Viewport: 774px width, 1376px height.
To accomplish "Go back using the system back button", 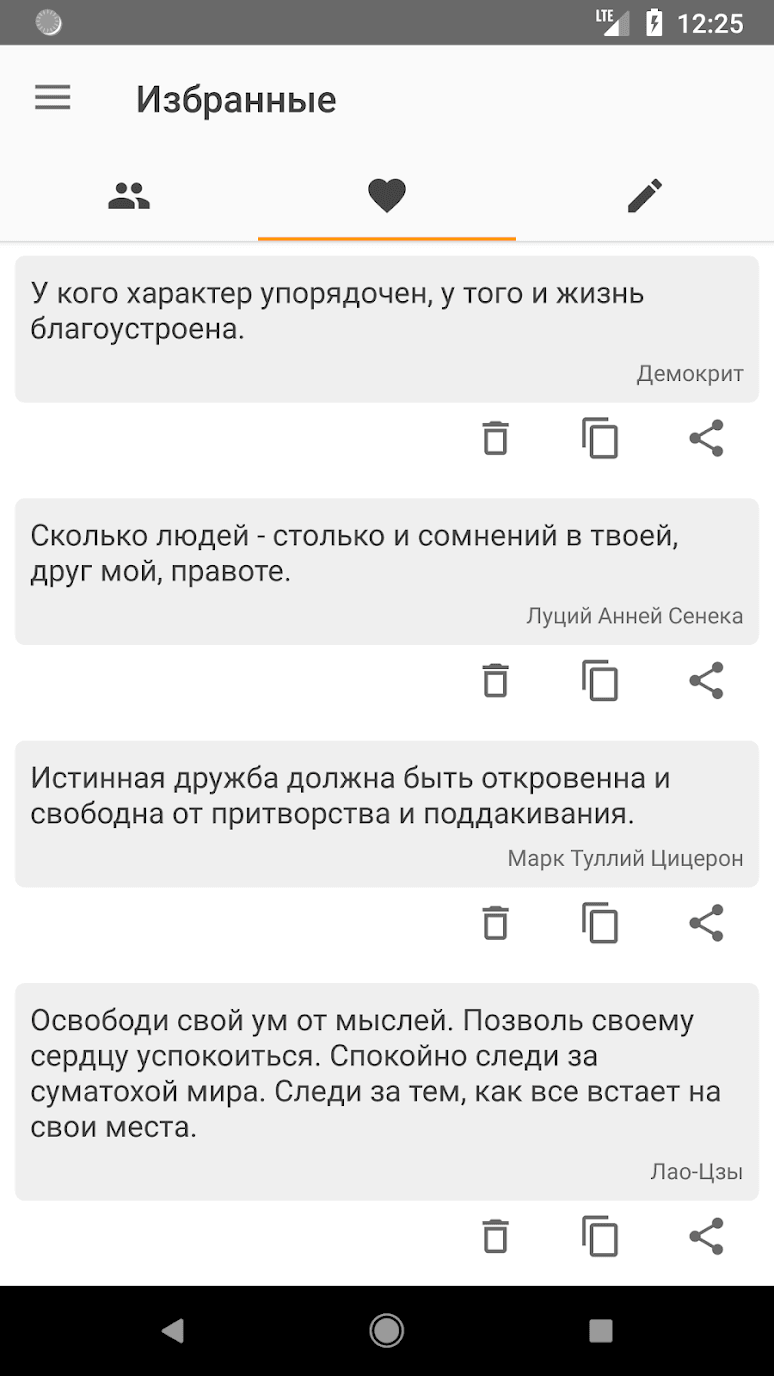I will tap(173, 1330).
